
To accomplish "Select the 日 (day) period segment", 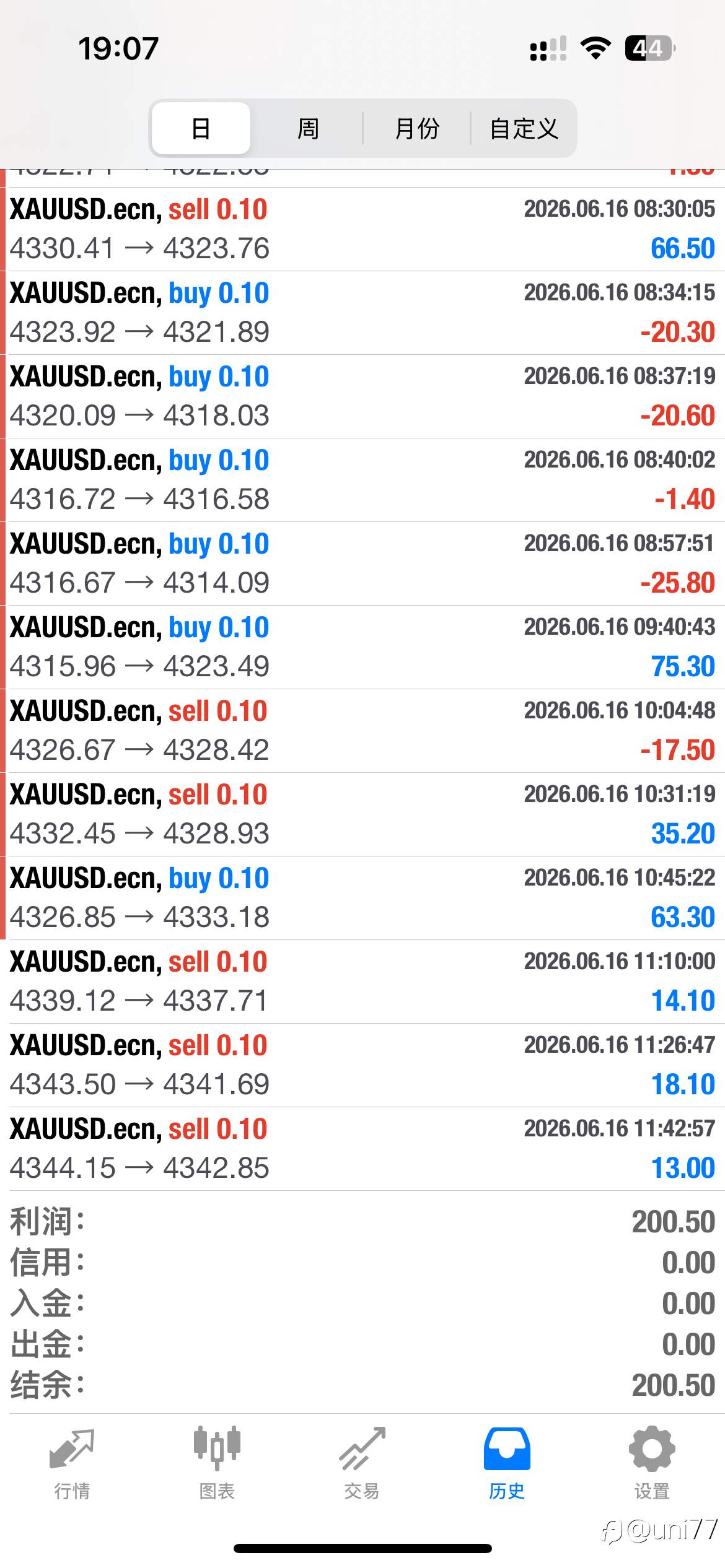I will 201,128.
